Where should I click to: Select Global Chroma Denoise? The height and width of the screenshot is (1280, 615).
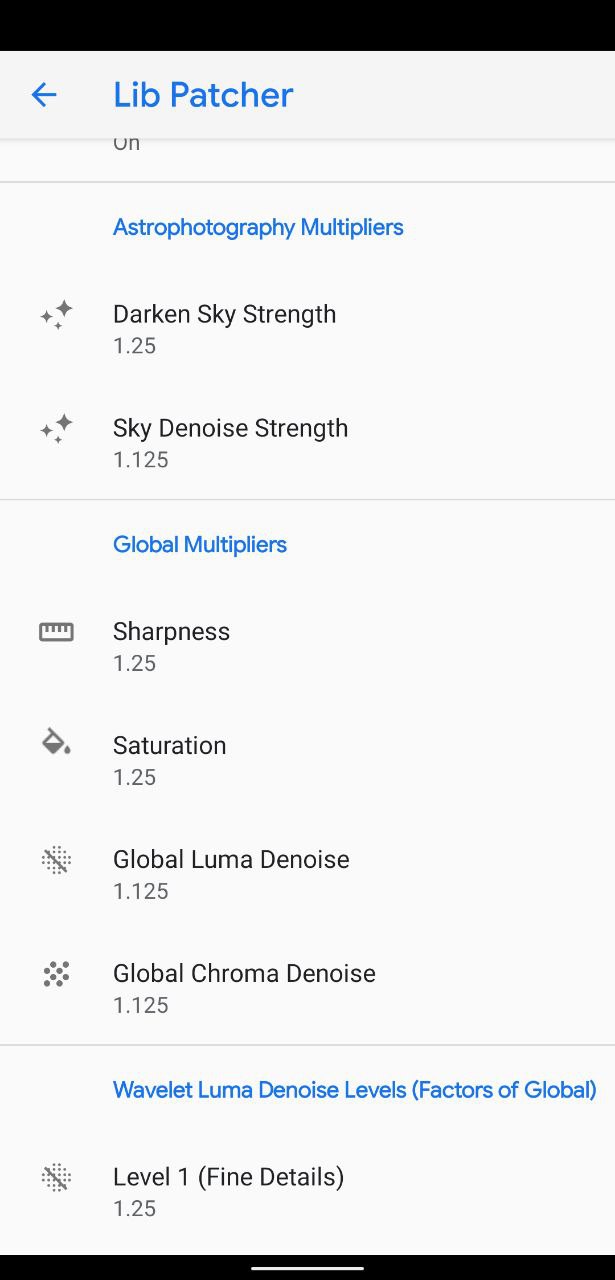[x=307, y=989]
